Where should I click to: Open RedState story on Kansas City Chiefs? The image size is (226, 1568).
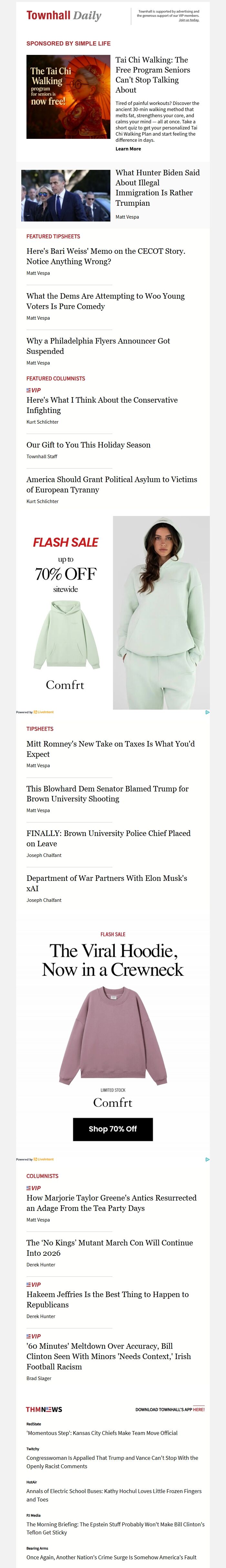click(x=102, y=1433)
